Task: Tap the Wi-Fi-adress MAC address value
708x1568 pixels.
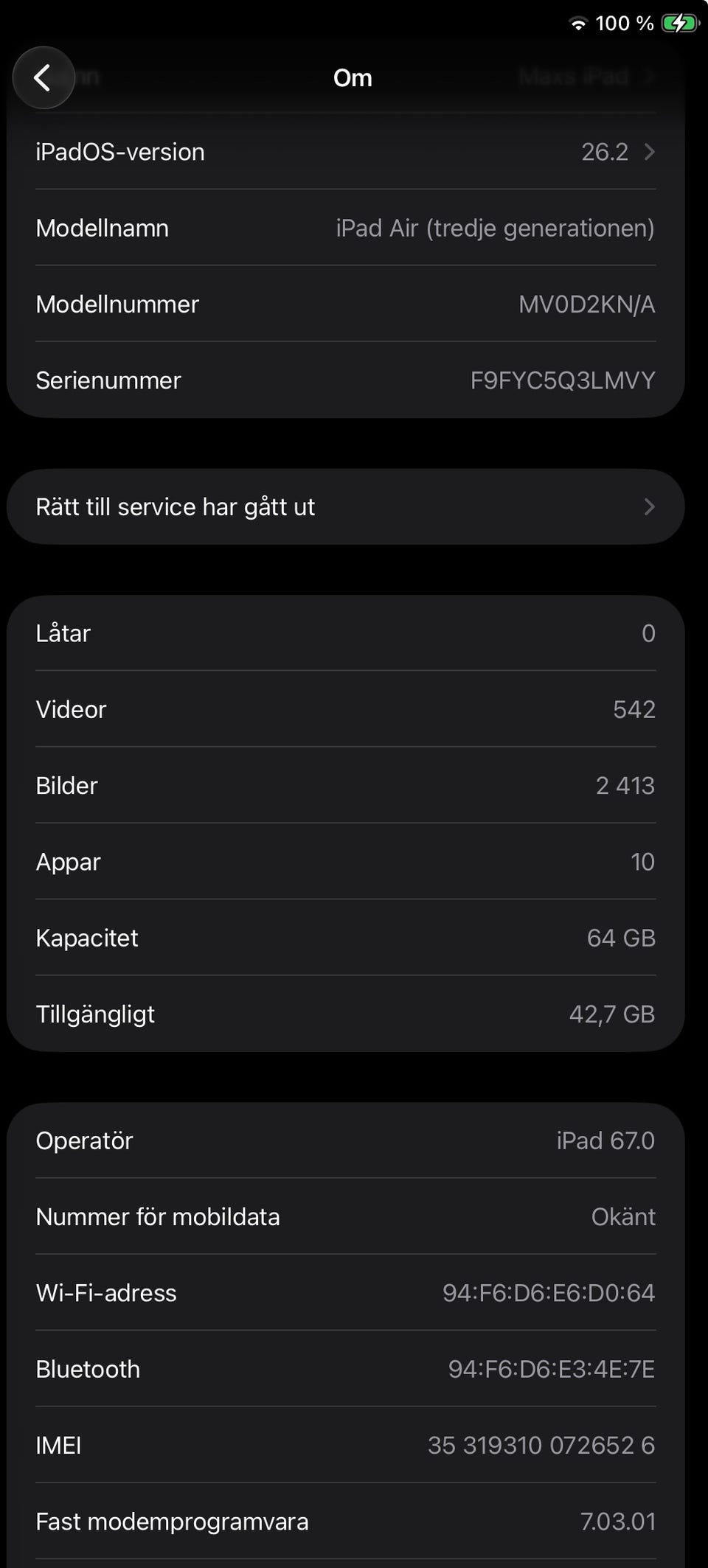Action: point(547,1292)
